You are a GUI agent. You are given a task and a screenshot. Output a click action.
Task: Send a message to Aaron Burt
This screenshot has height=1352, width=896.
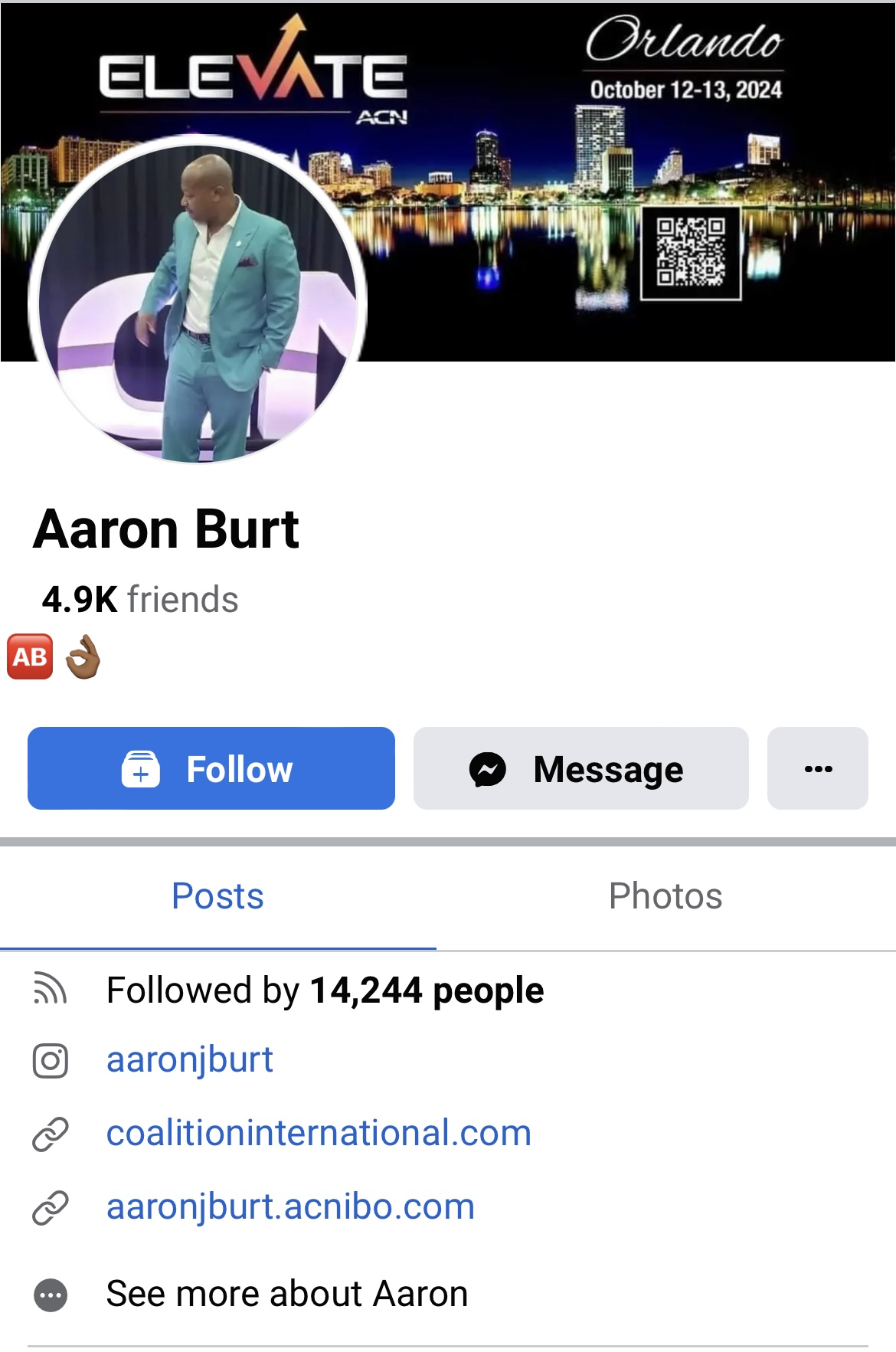coord(580,768)
